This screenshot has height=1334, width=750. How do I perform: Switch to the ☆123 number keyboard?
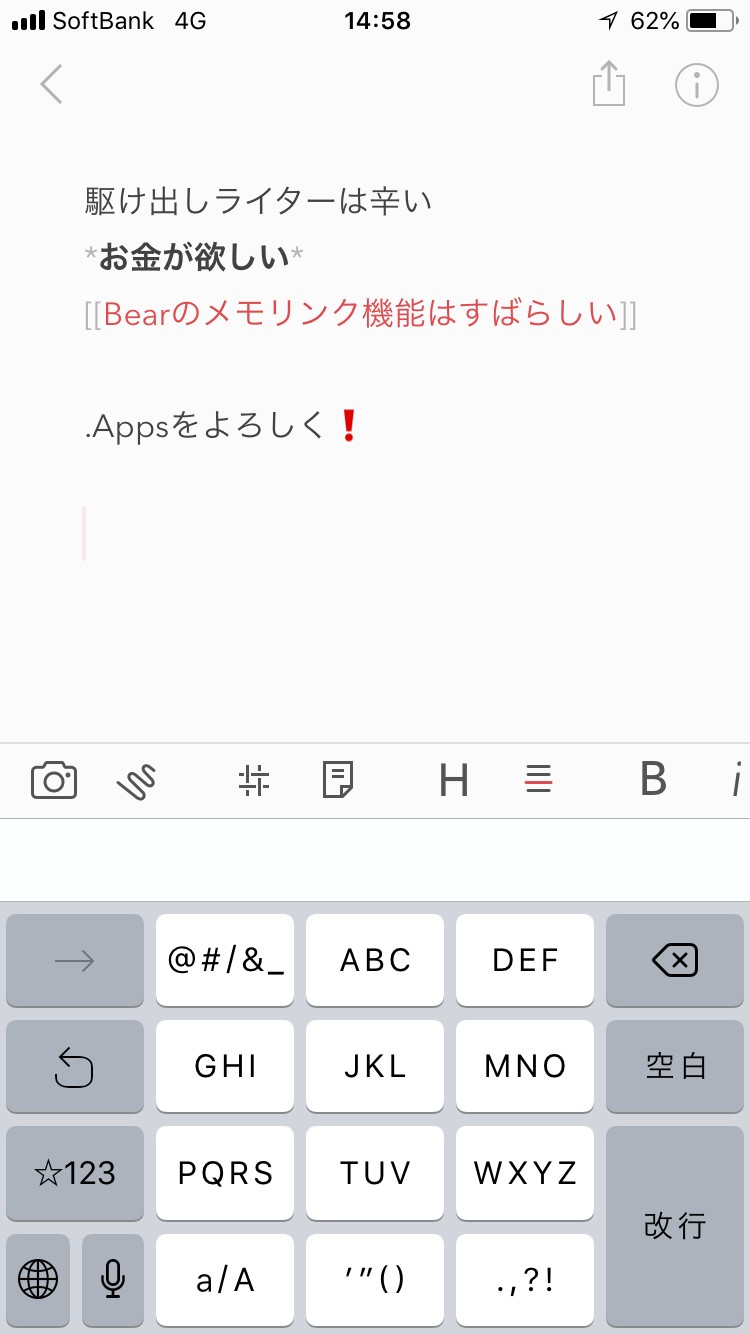[x=75, y=1172]
